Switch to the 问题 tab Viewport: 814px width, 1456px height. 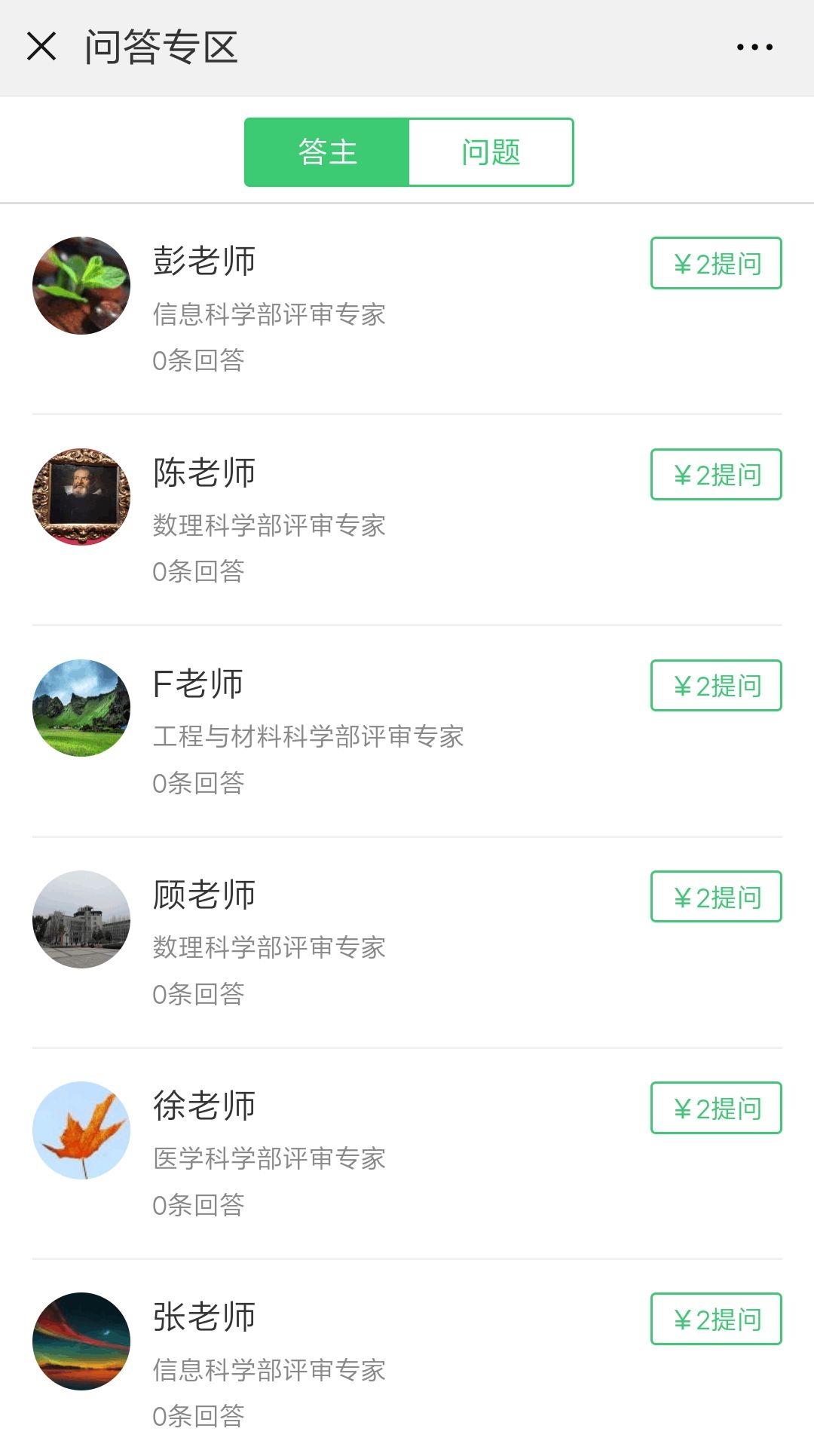[x=491, y=152]
